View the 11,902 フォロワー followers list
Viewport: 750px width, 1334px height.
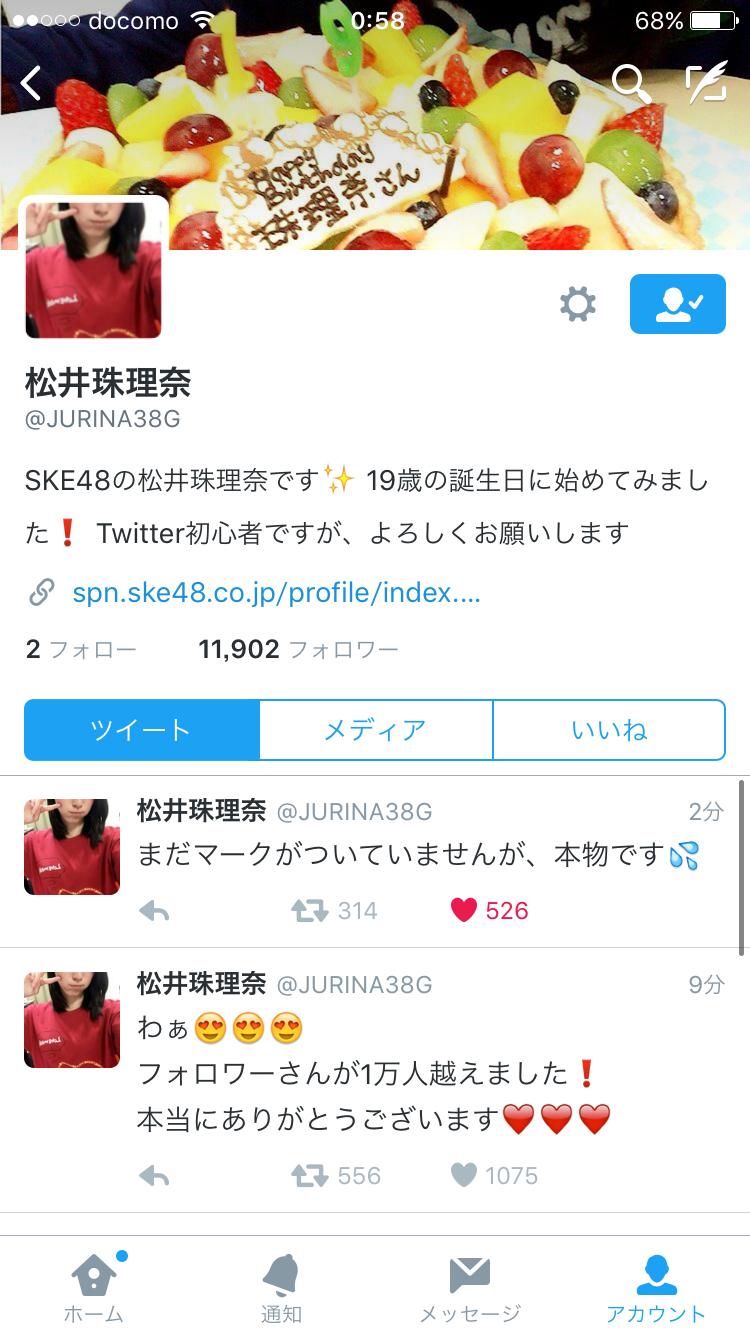point(298,650)
